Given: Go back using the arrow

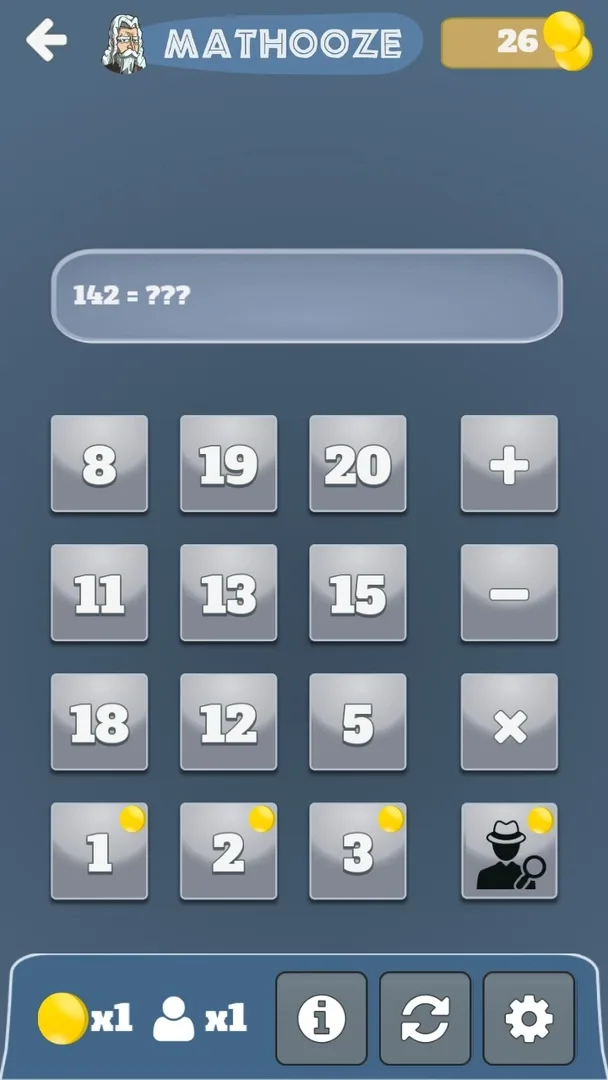Looking at the screenshot, I should pyautogui.click(x=46, y=41).
